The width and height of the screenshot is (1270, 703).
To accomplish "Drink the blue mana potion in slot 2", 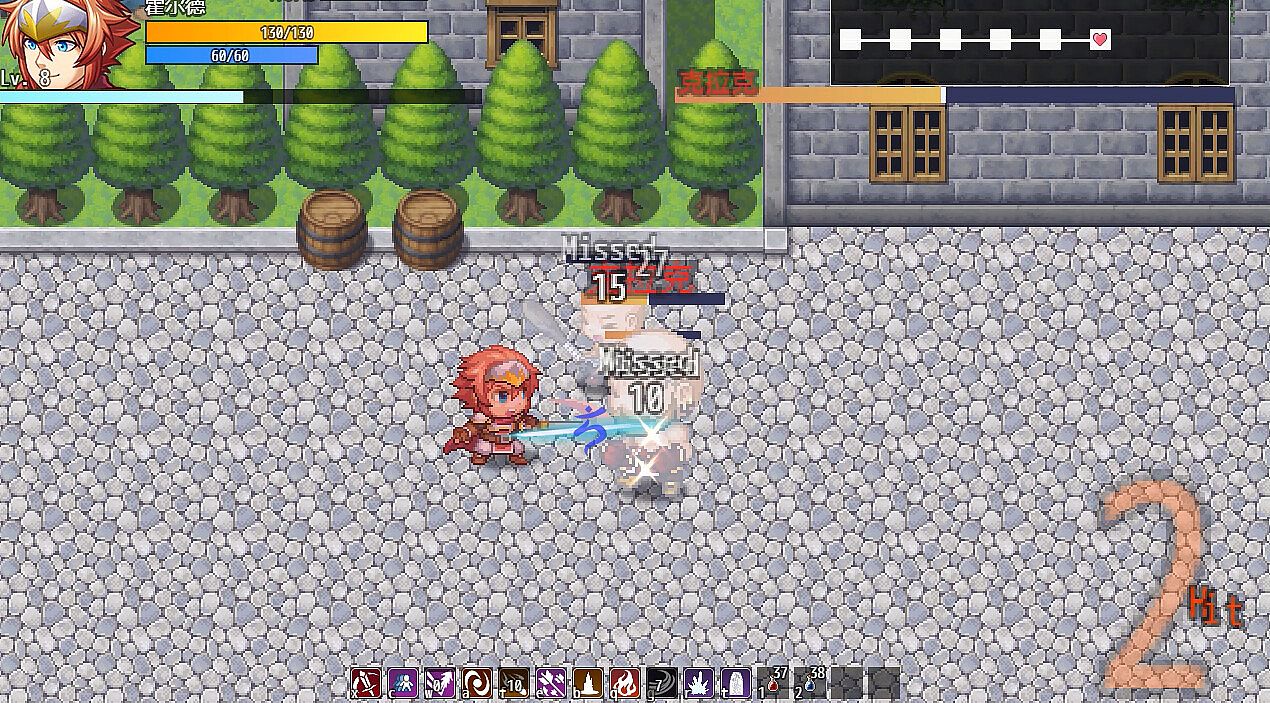I will (810, 684).
